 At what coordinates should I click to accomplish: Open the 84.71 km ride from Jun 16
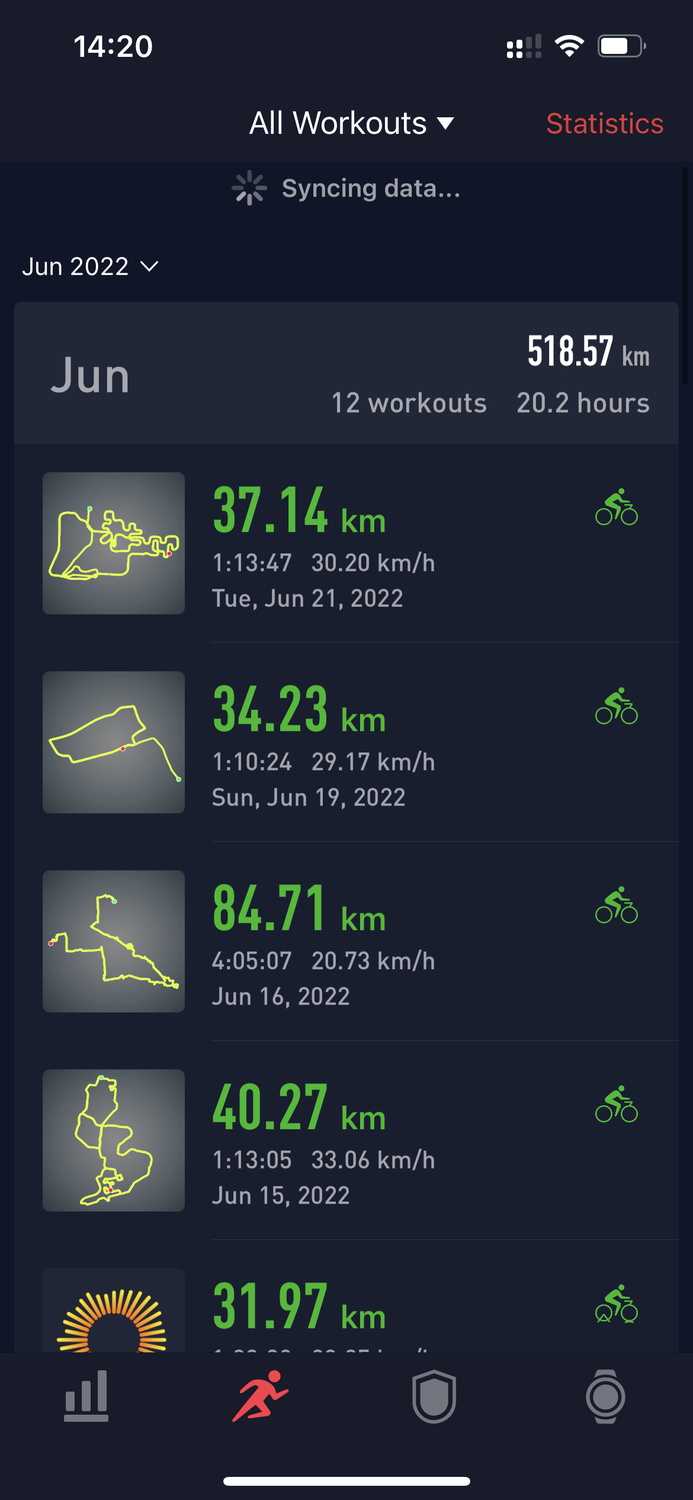coord(346,941)
